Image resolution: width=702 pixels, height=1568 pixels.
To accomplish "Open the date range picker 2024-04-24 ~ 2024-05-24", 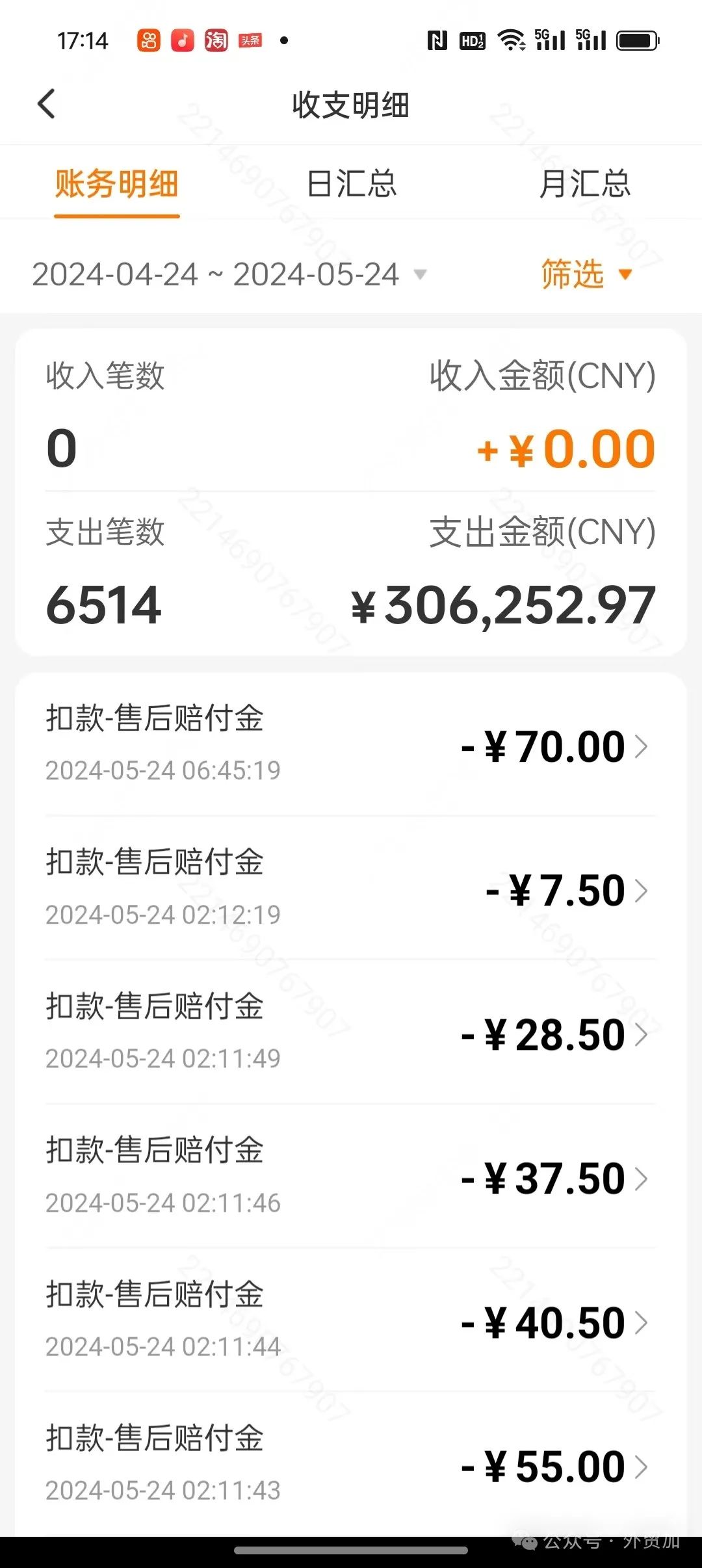I will [229, 274].
